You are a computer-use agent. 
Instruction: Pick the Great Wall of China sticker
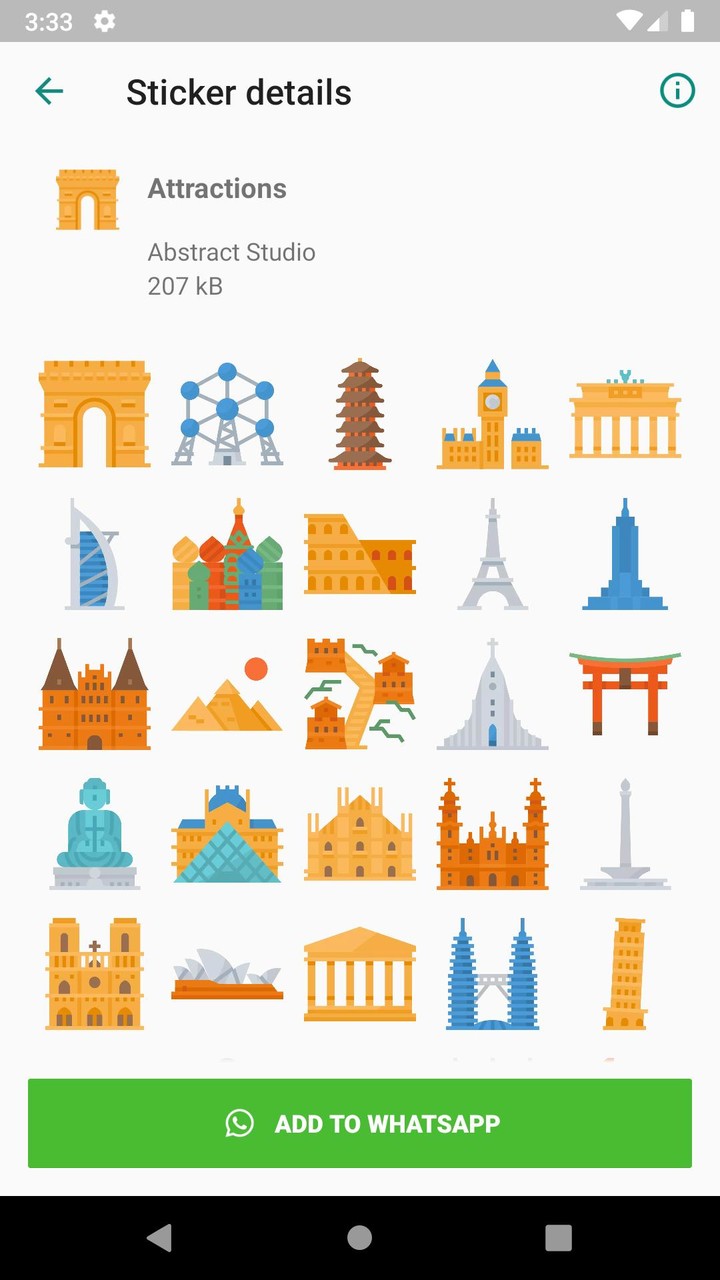(x=359, y=695)
